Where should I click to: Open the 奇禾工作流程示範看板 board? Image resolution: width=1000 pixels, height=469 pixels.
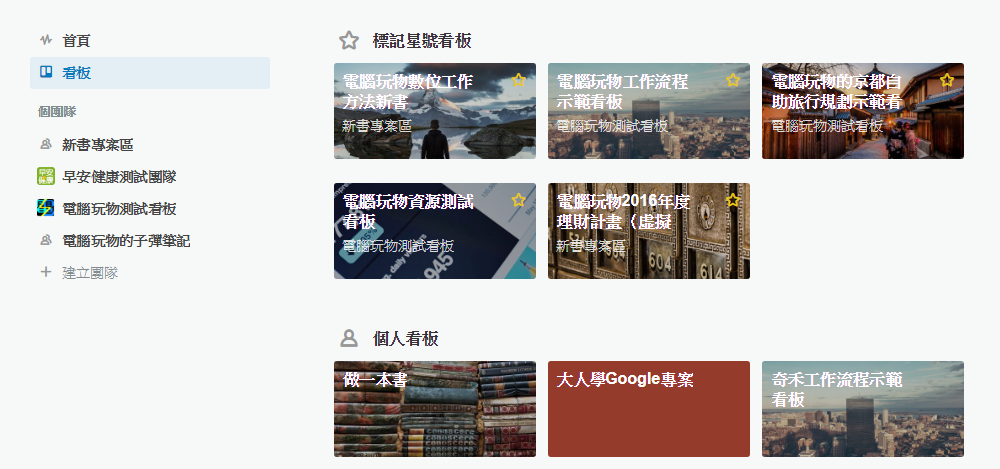coord(862,420)
